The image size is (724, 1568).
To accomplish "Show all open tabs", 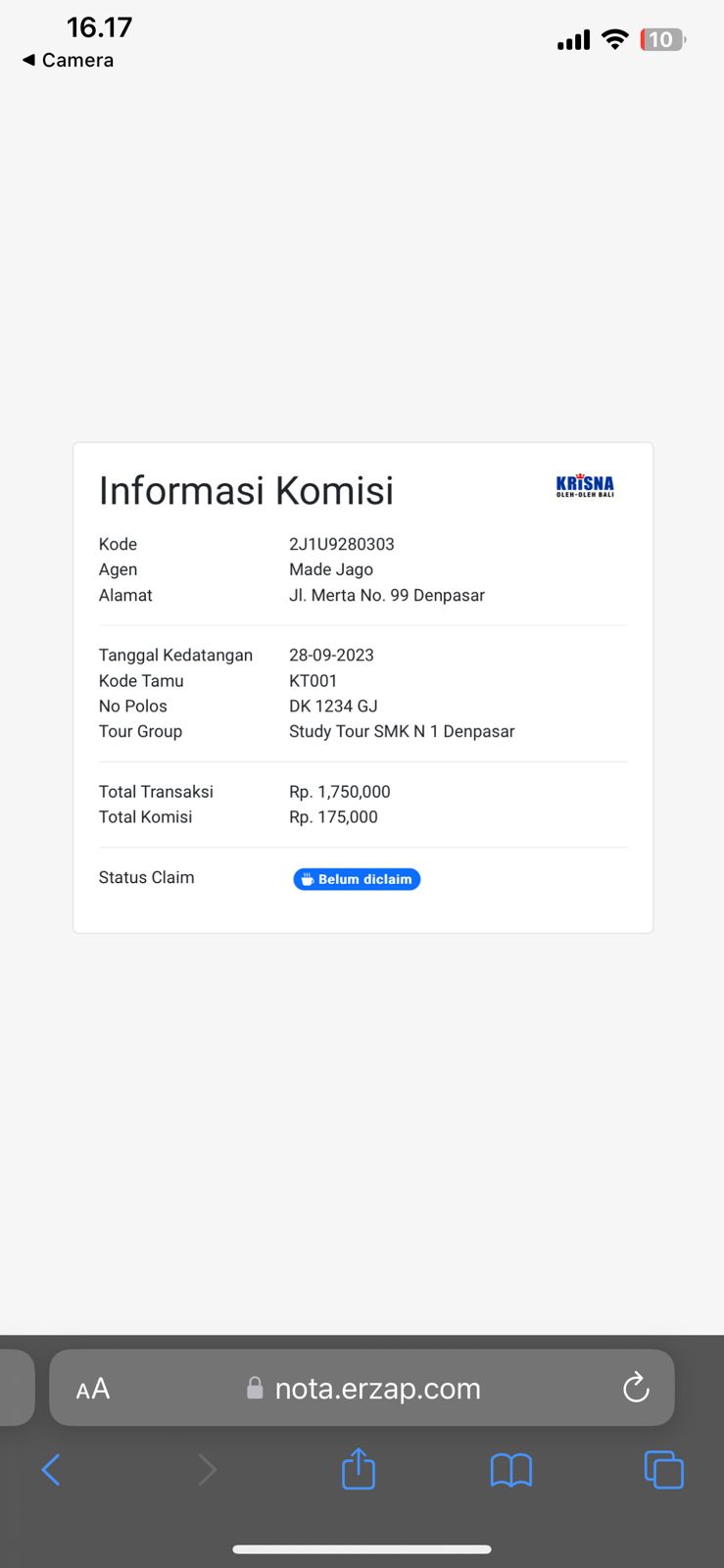I will click(663, 1469).
